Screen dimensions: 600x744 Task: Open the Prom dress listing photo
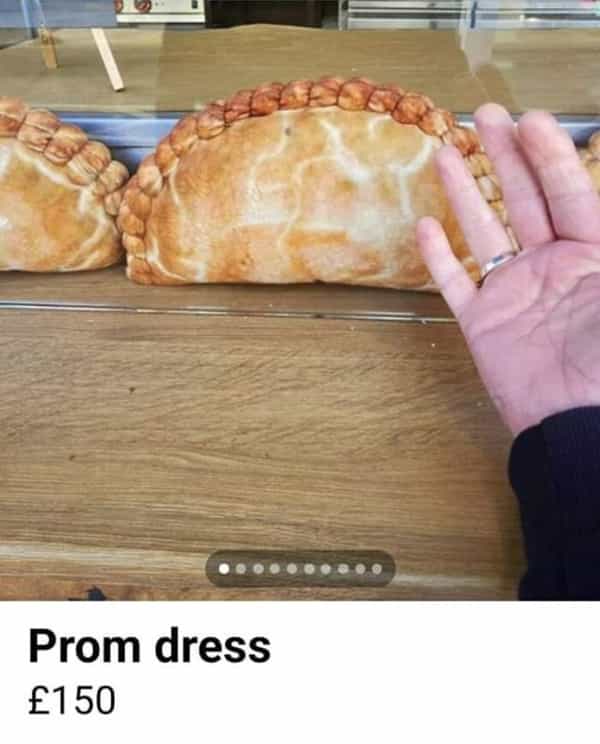(x=300, y=300)
